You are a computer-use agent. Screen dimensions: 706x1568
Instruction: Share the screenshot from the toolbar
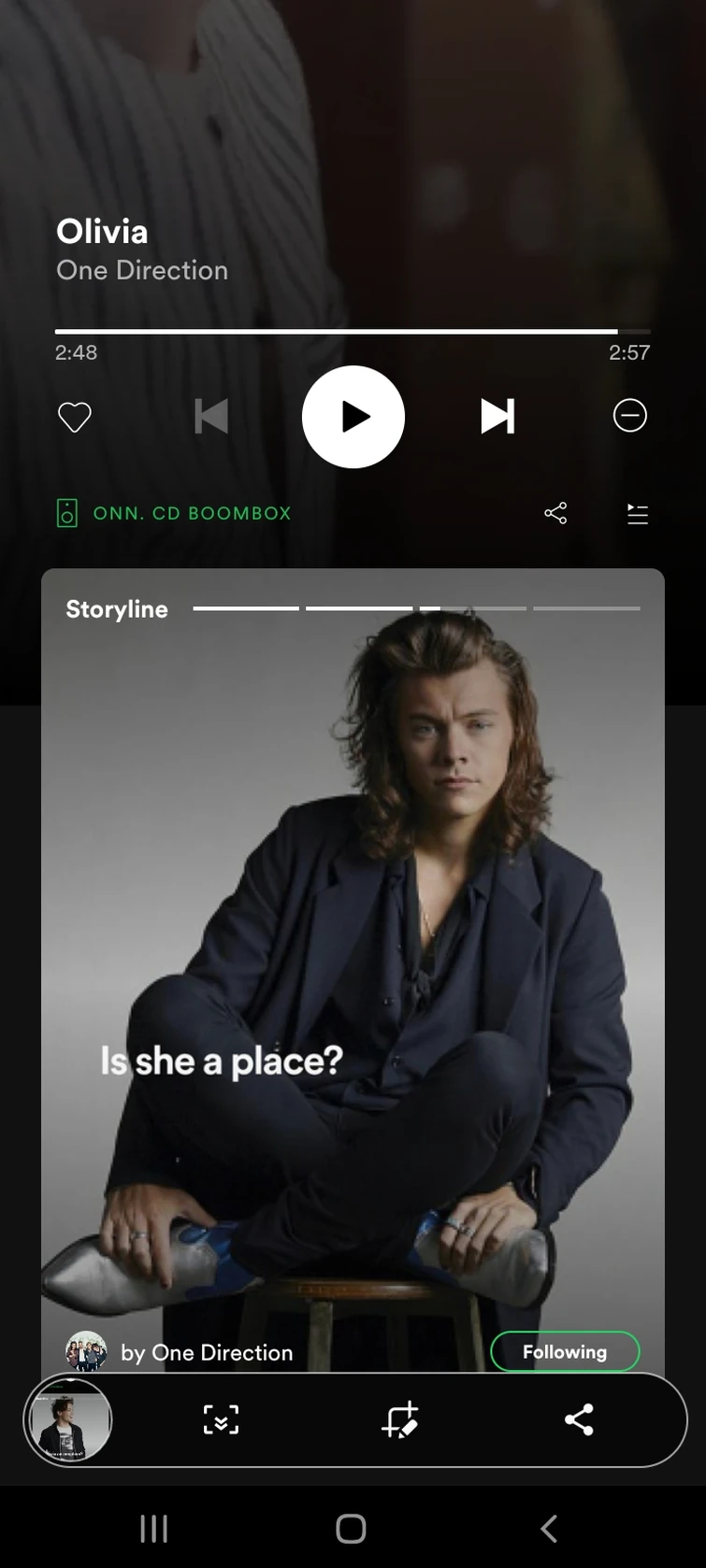579,1419
